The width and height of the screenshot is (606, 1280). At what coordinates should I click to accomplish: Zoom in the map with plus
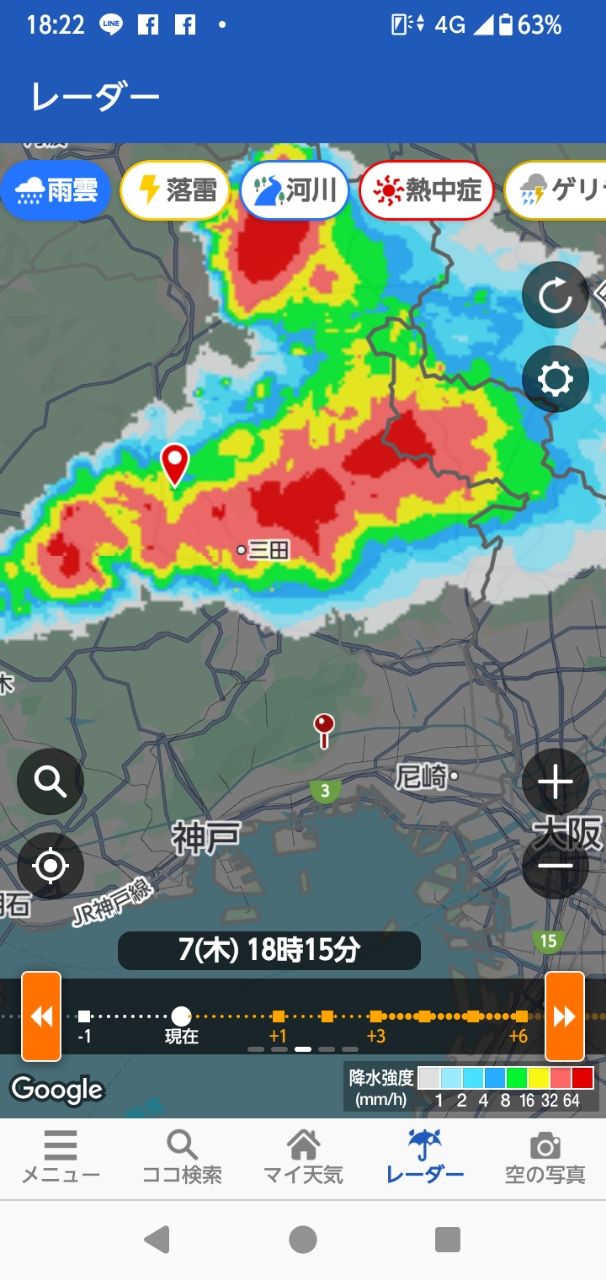[x=555, y=782]
